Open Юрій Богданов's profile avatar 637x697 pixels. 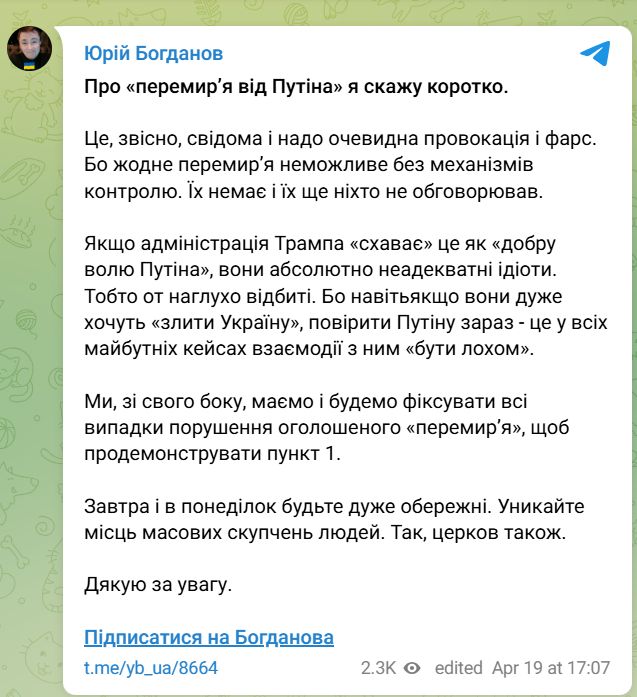(x=30, y=49)
